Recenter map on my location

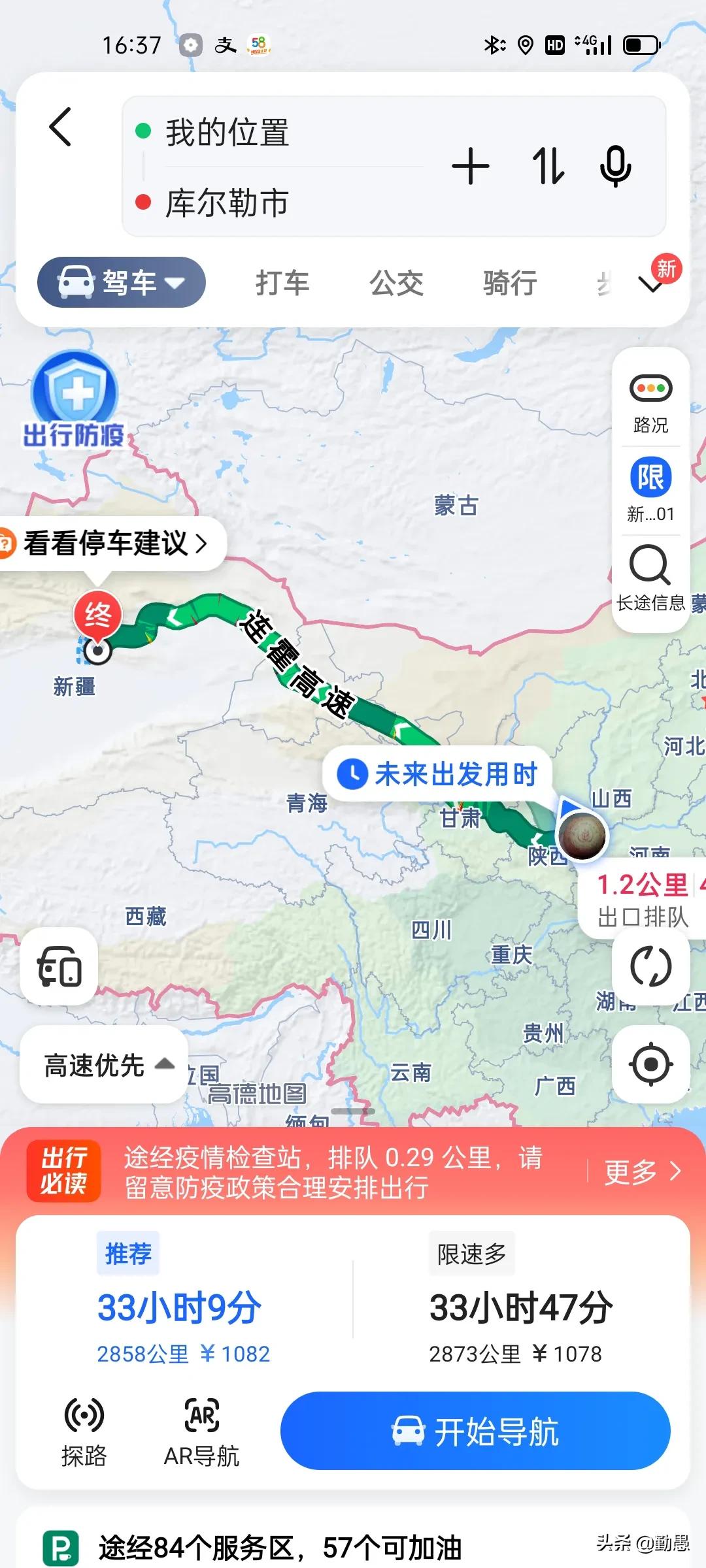650,1064
